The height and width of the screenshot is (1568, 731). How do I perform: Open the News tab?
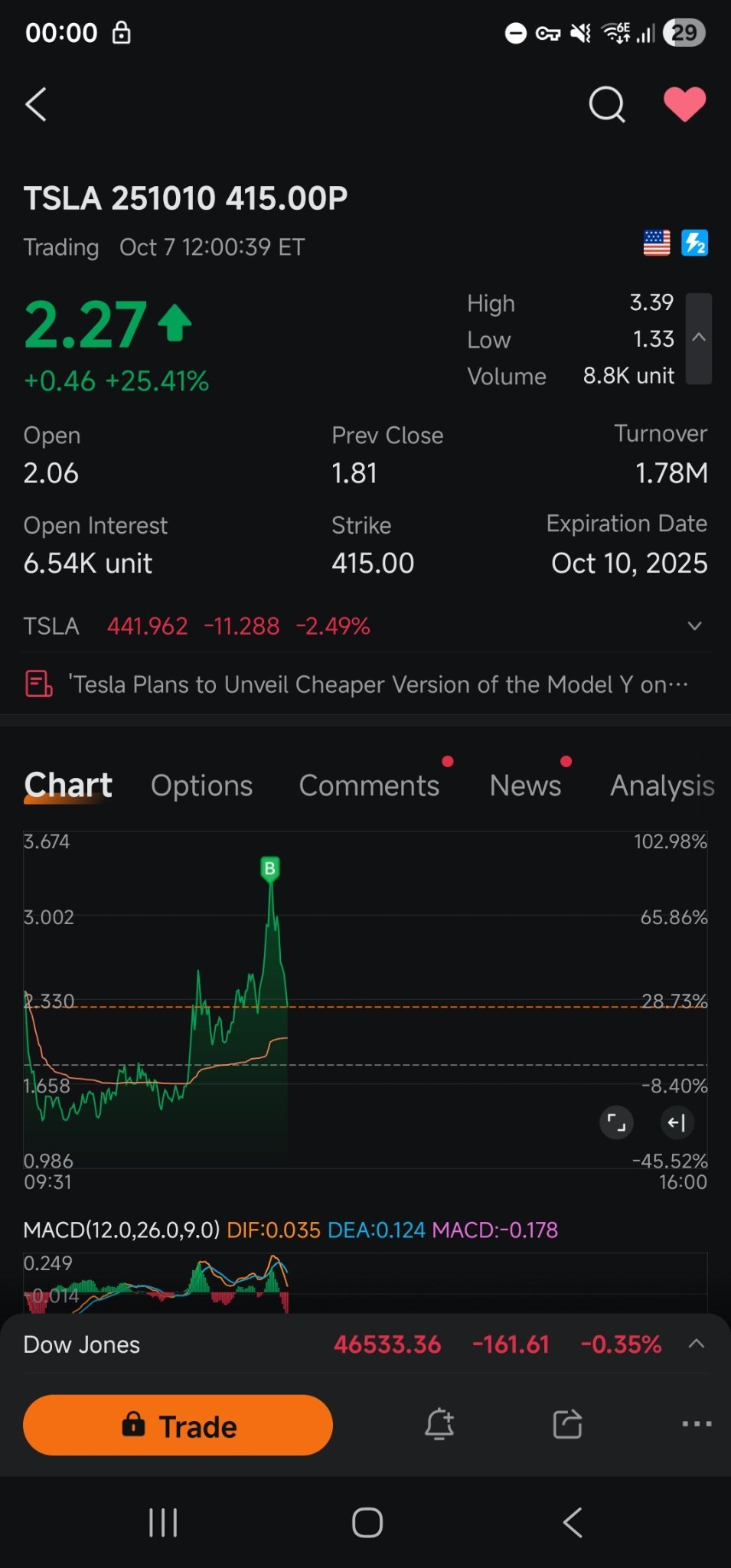pos(525,785)
